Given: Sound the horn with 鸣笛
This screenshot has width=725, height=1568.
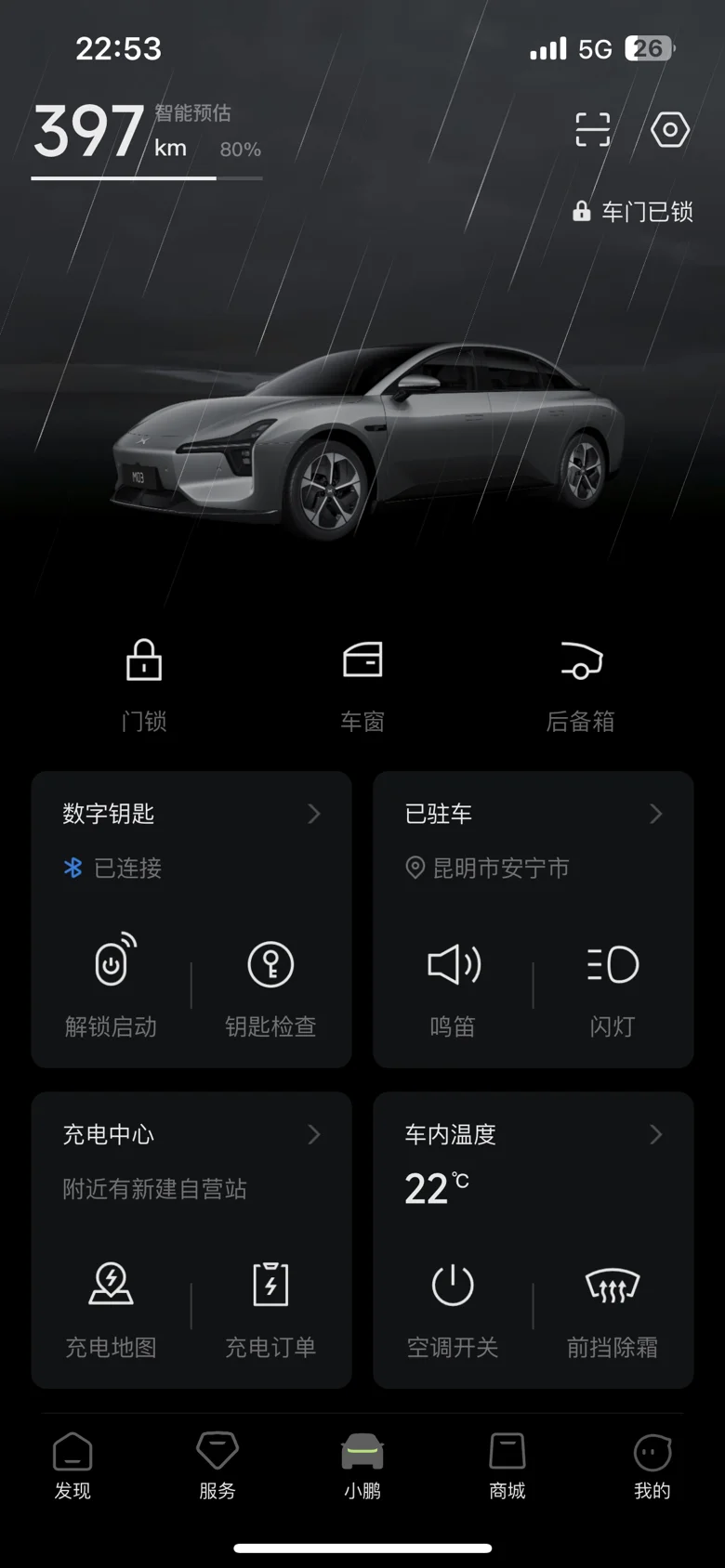Looking at the screenshot, I should (453, 987).
